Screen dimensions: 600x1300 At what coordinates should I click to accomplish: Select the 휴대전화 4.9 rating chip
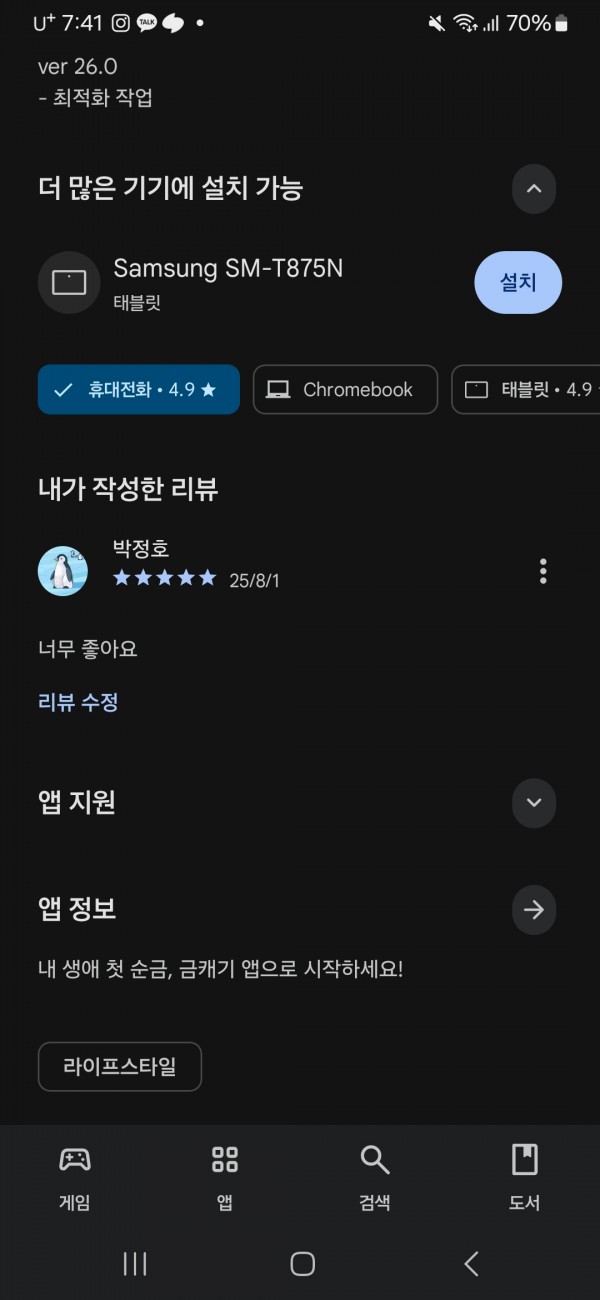pos(139,389)
